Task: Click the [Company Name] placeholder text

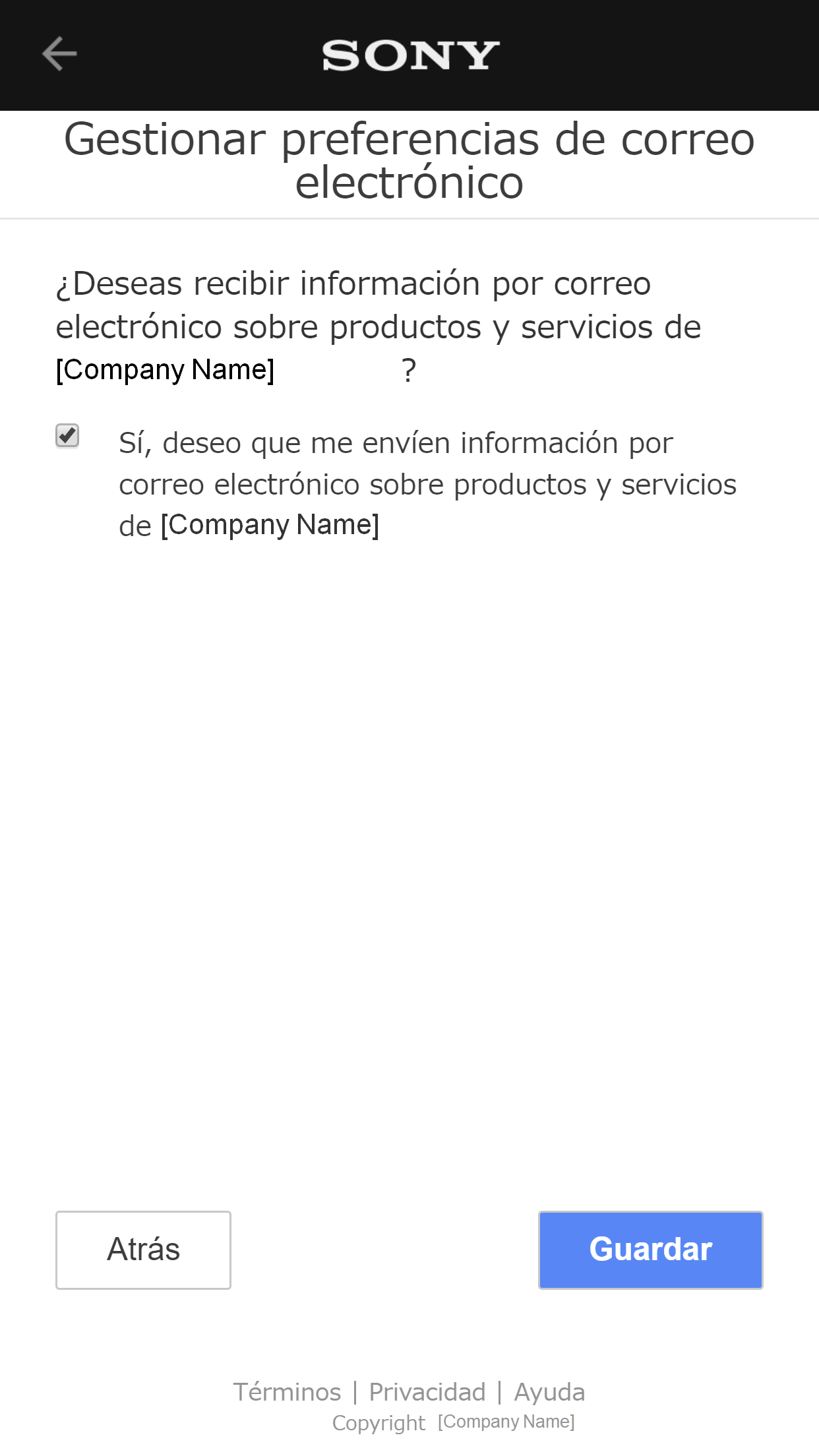Action: coord(165,369)
